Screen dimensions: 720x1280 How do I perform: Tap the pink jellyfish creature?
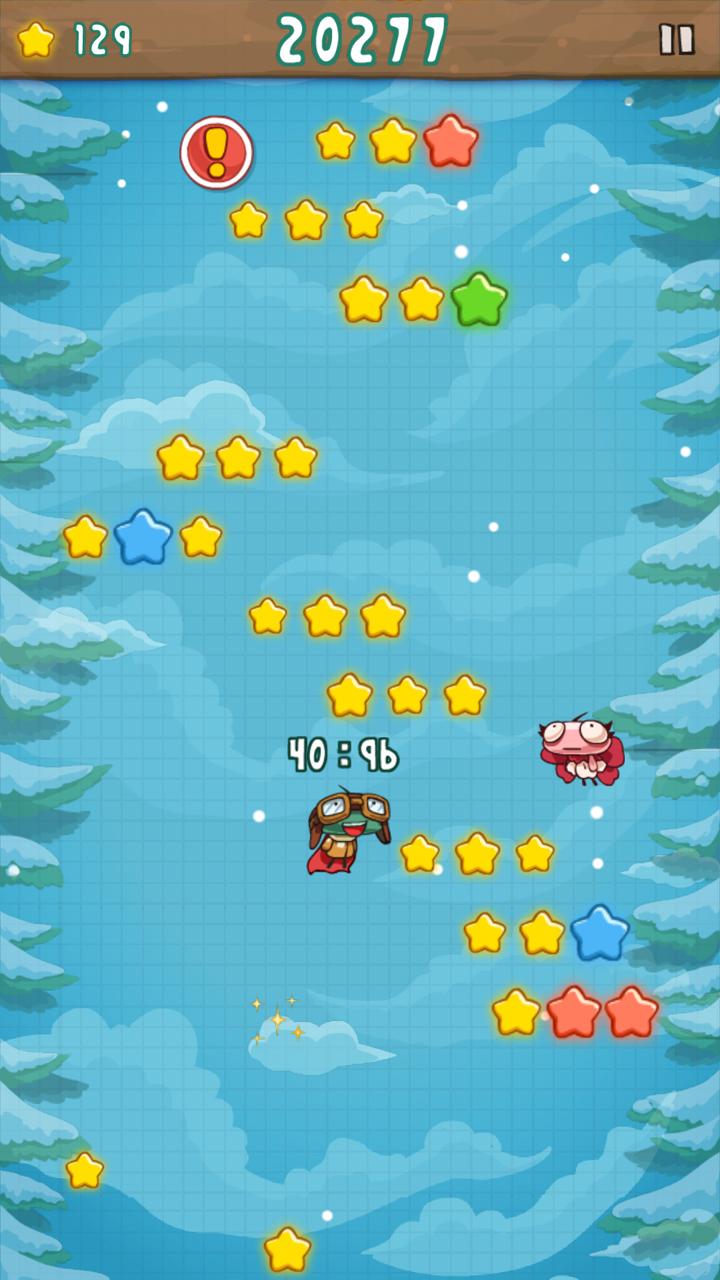(577, 753)
